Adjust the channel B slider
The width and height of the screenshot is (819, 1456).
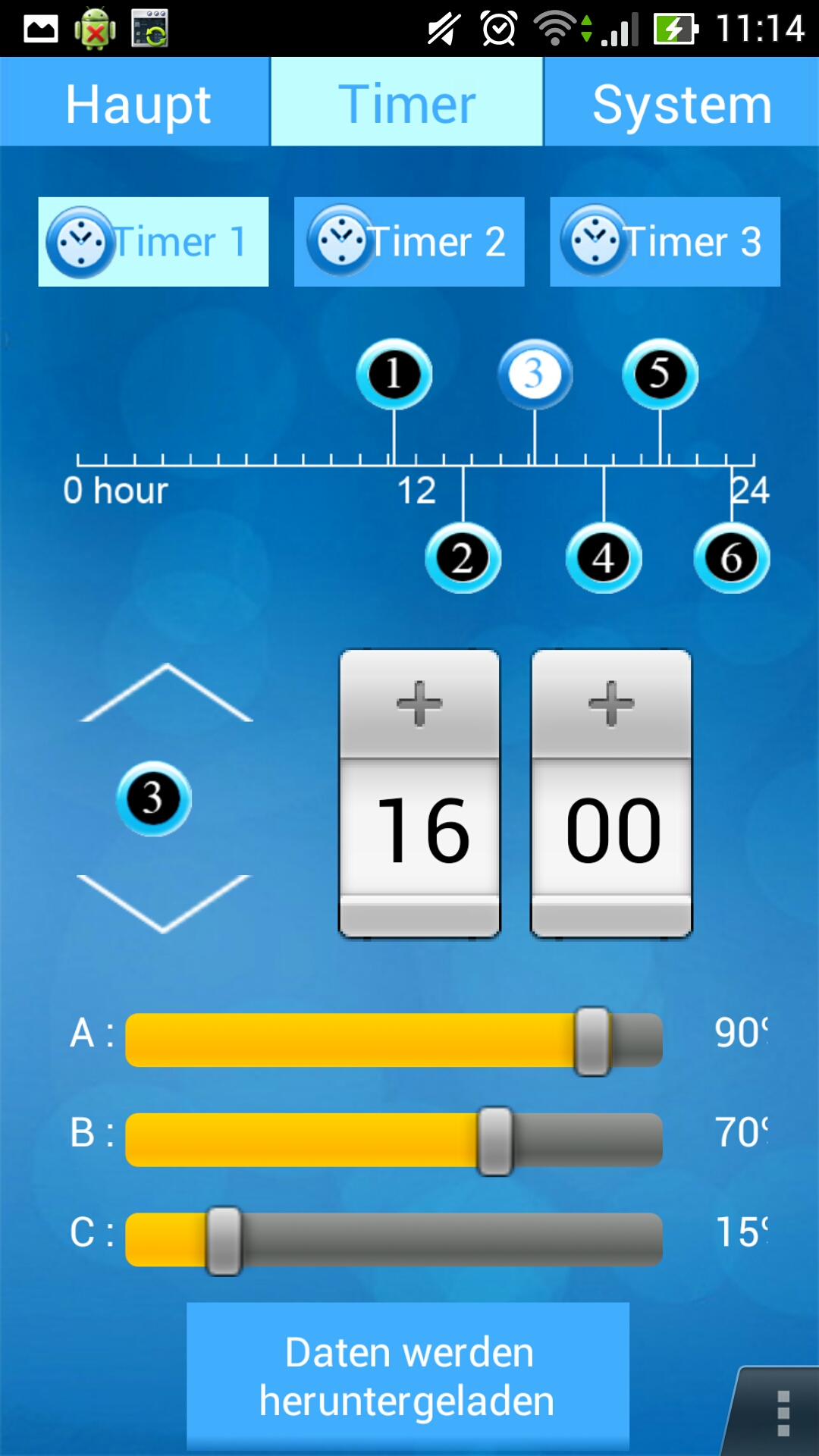[495, 1140]
